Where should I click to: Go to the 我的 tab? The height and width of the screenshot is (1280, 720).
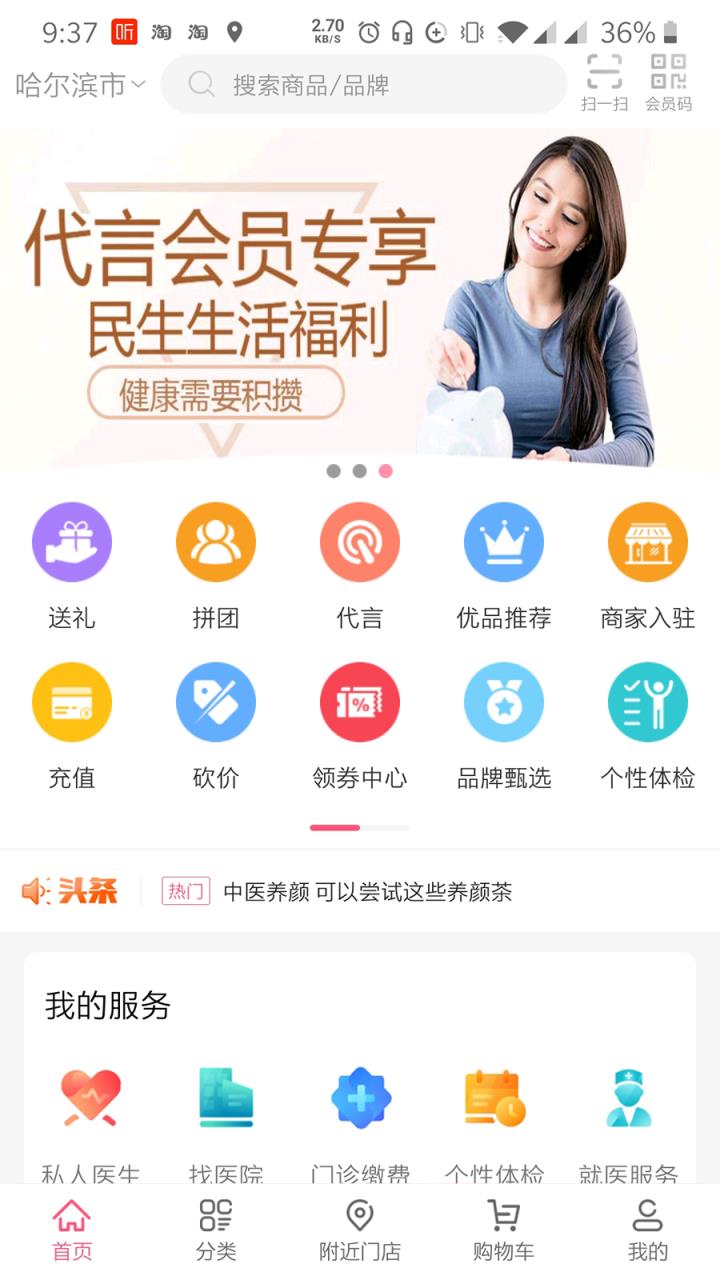coord(648,1231)
